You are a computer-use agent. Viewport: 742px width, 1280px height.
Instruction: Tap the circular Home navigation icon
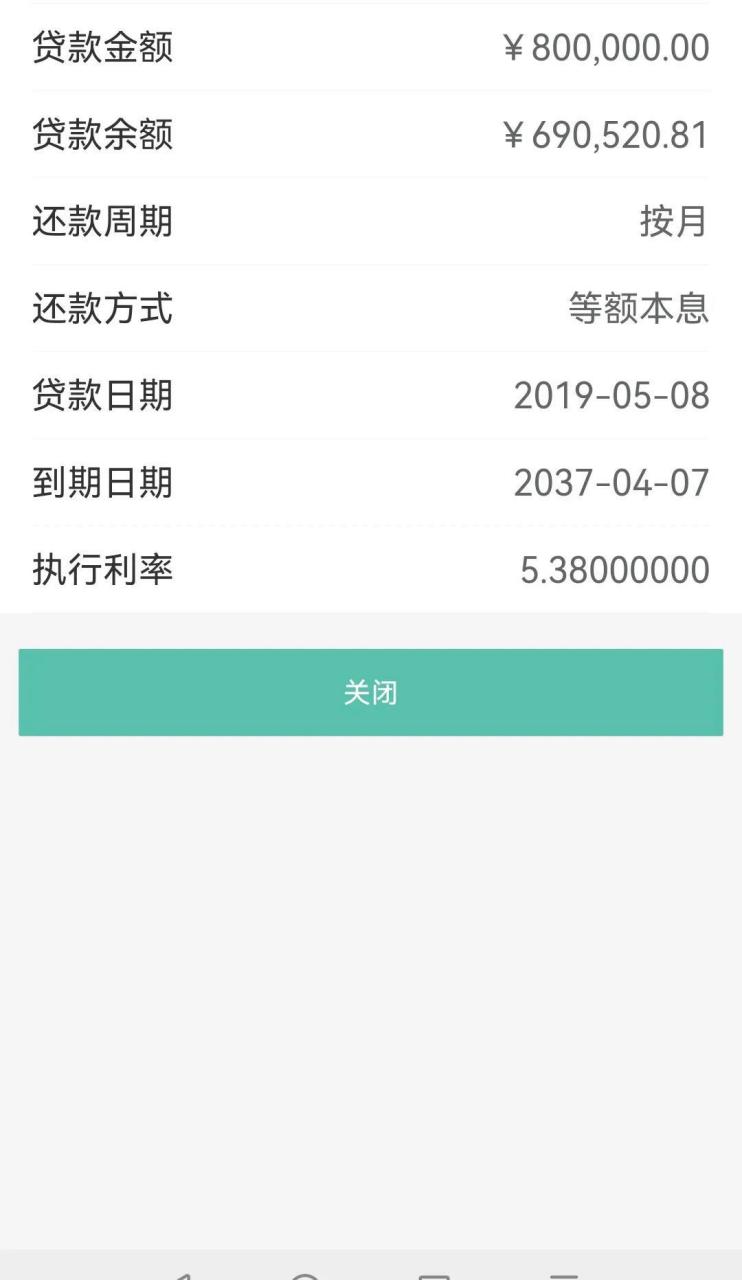305,1275
